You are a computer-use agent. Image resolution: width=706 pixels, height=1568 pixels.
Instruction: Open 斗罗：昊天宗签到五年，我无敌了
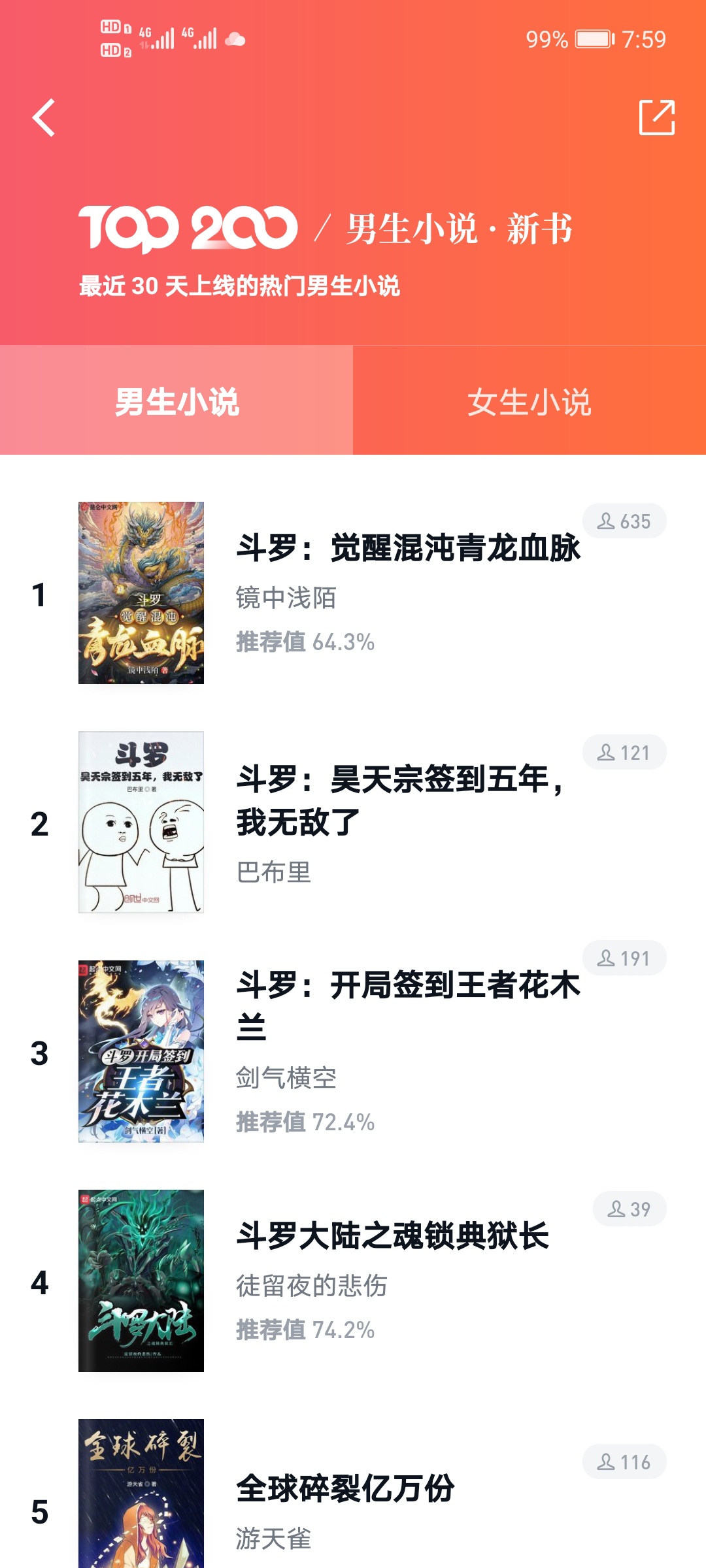pyautogui.click(x=399, y=800)
